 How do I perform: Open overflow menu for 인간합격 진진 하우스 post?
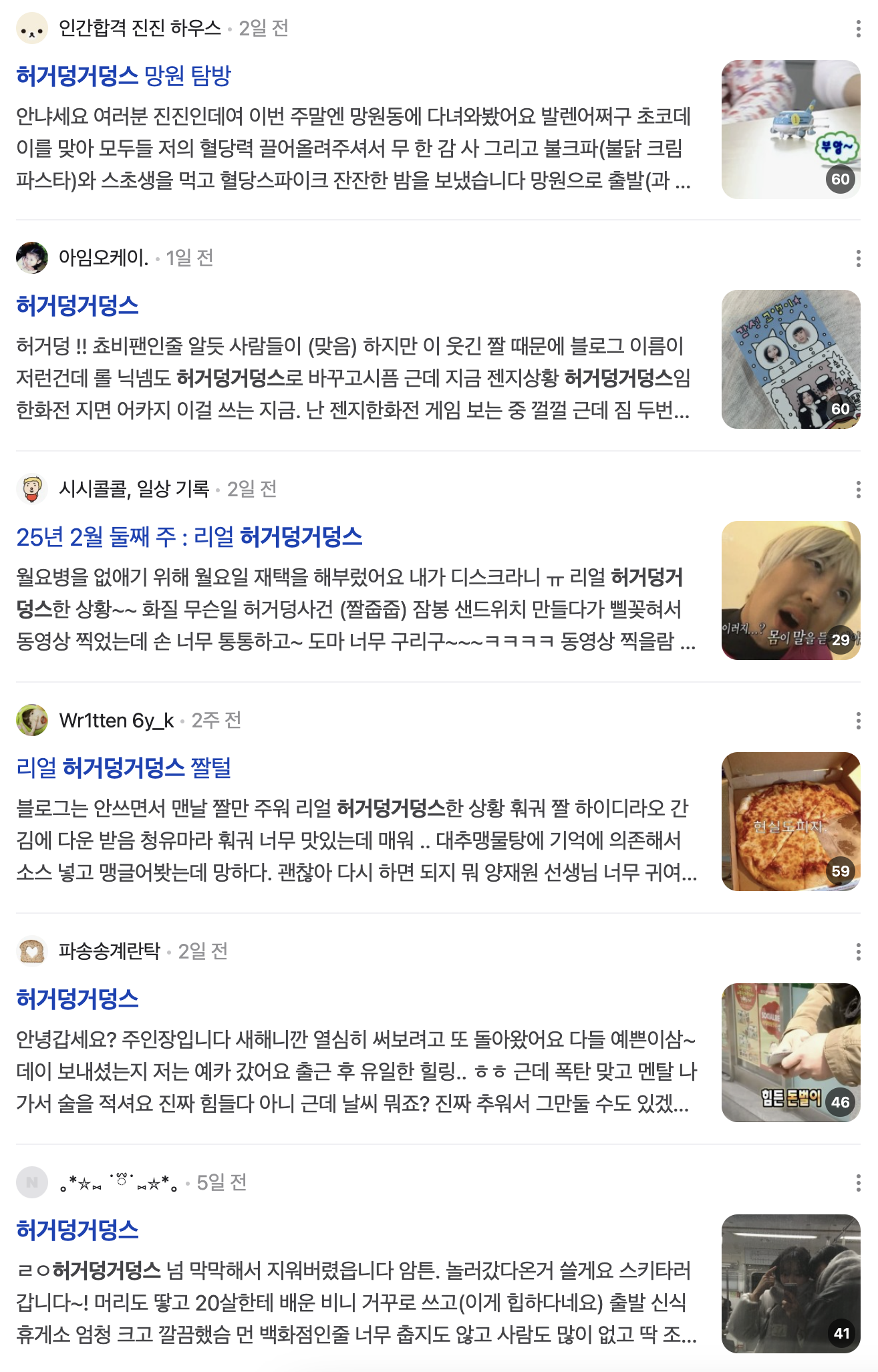(858, 29)
